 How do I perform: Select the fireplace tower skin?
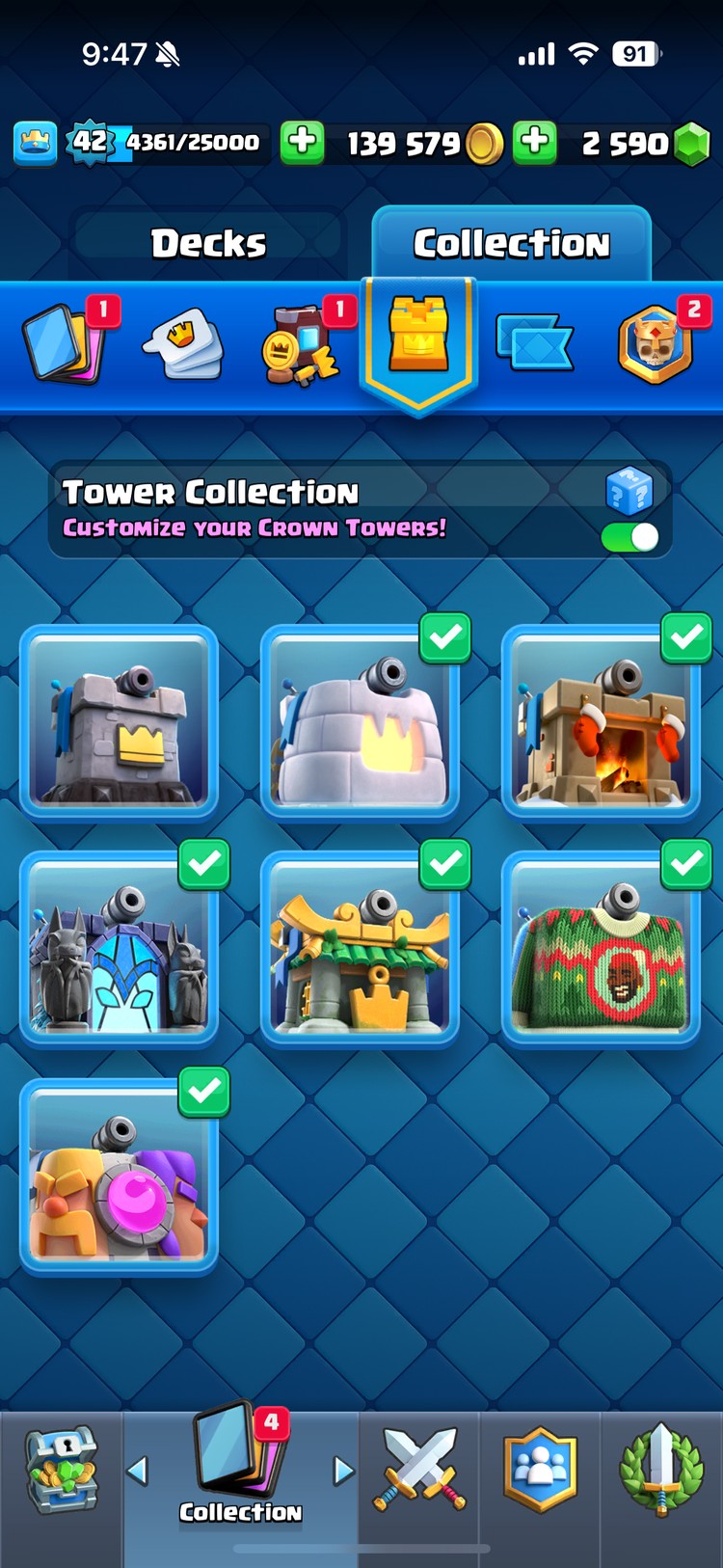pos(601,720)
